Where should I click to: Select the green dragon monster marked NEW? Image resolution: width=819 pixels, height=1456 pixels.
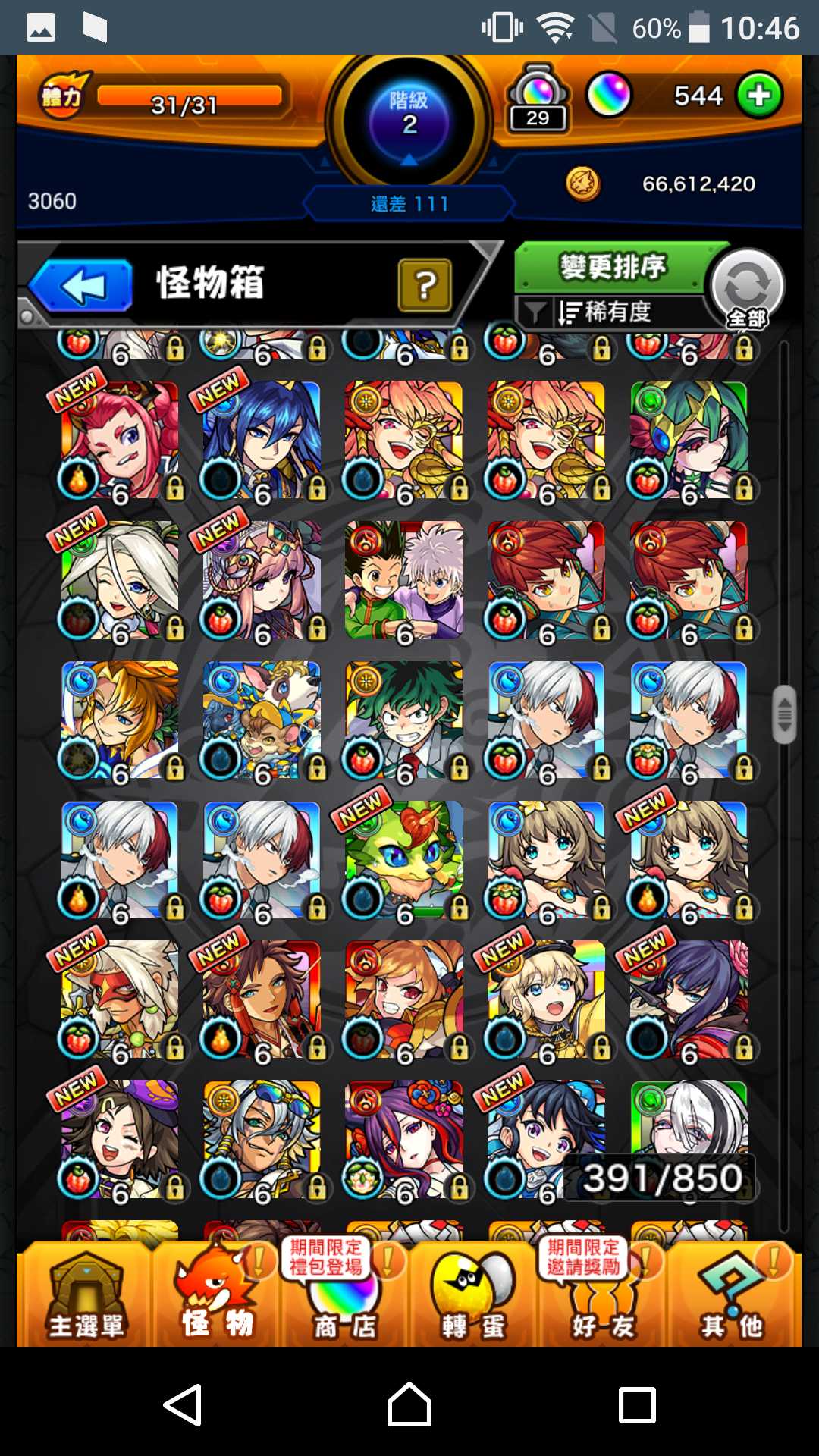click(403, 859)
